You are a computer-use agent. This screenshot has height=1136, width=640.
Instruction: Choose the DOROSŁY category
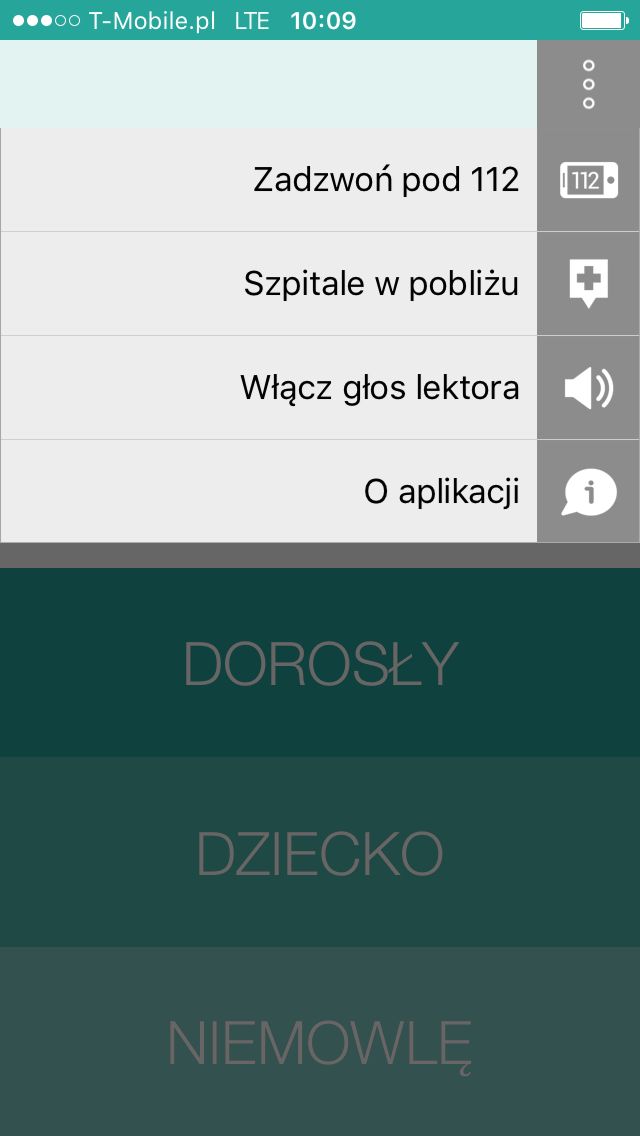click(x=320, y=662)
